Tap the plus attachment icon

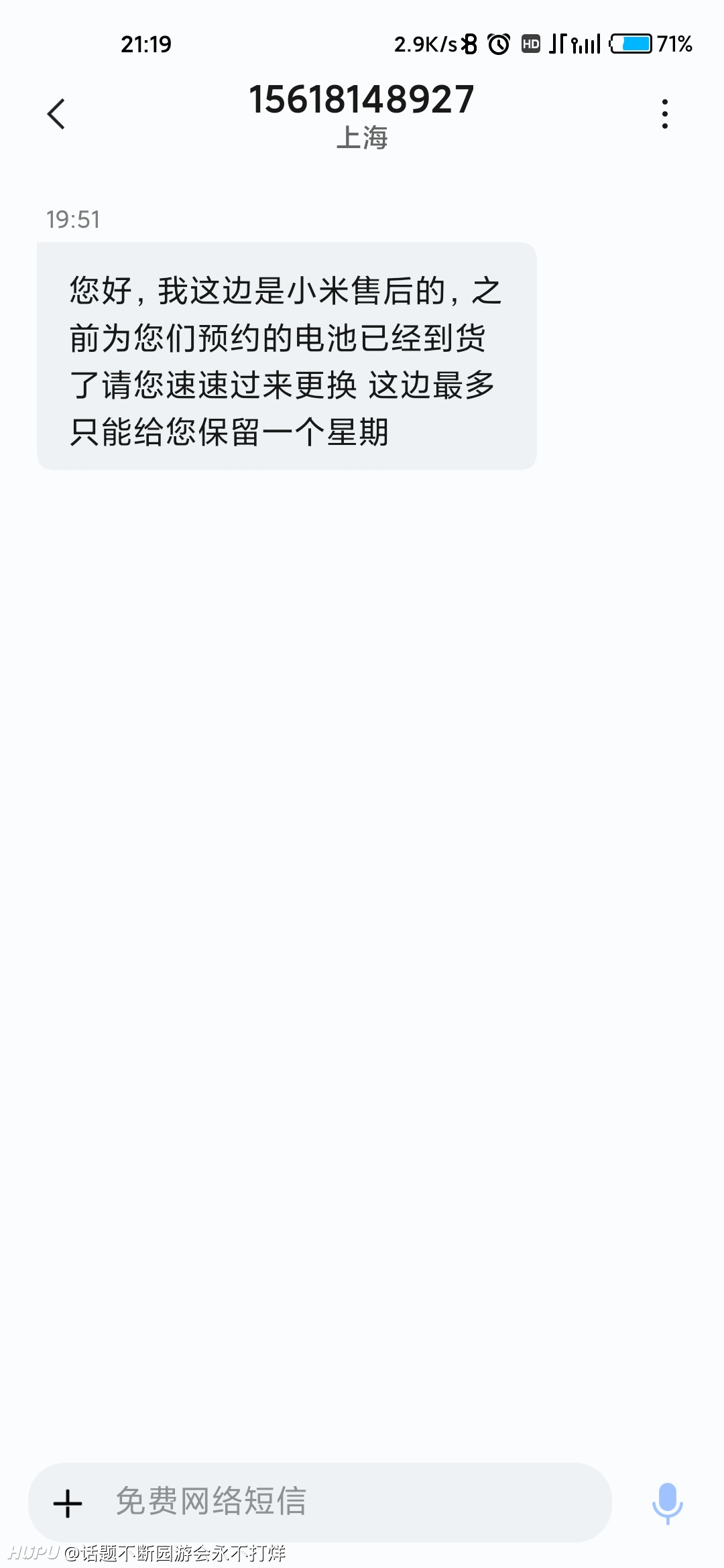(68, 1504)
